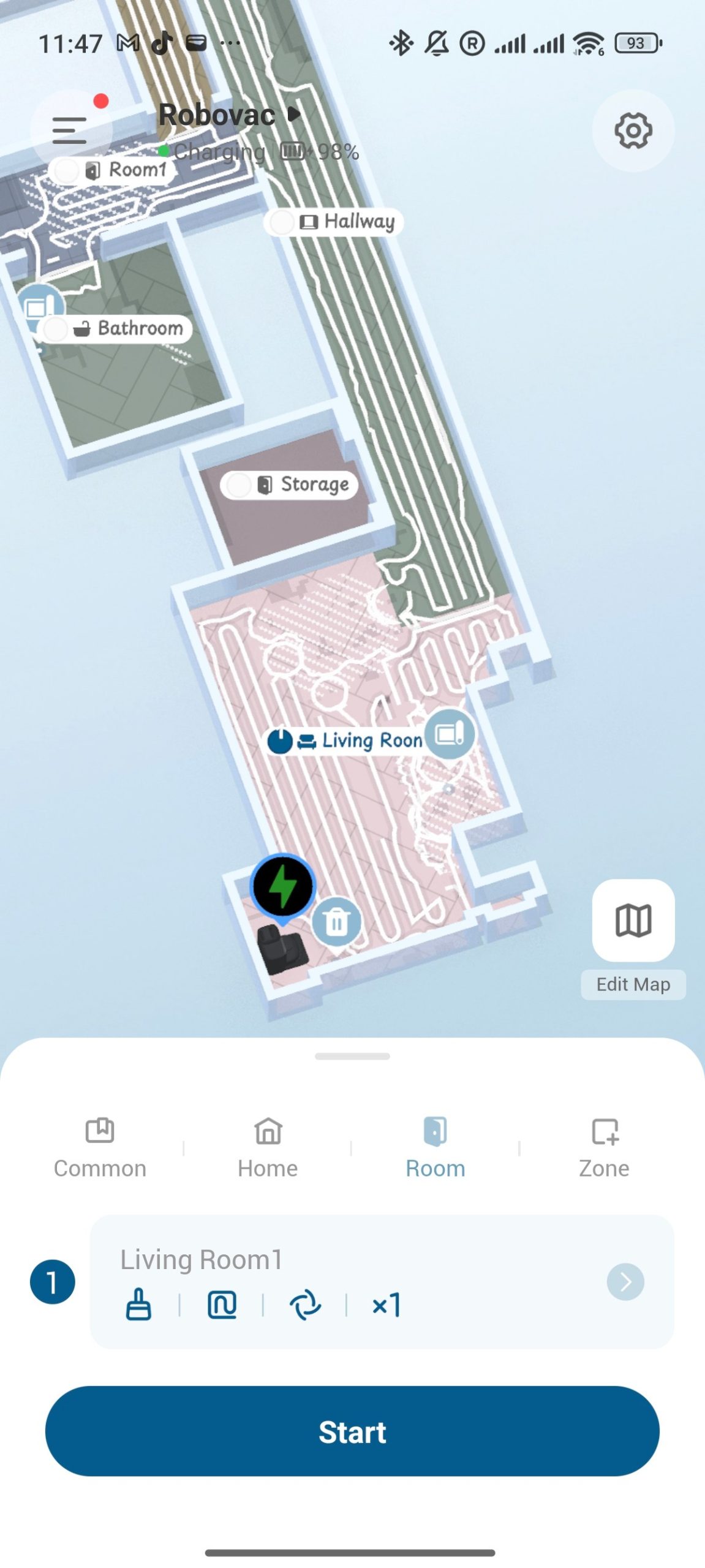Open the settings gear

click(633, 130)
